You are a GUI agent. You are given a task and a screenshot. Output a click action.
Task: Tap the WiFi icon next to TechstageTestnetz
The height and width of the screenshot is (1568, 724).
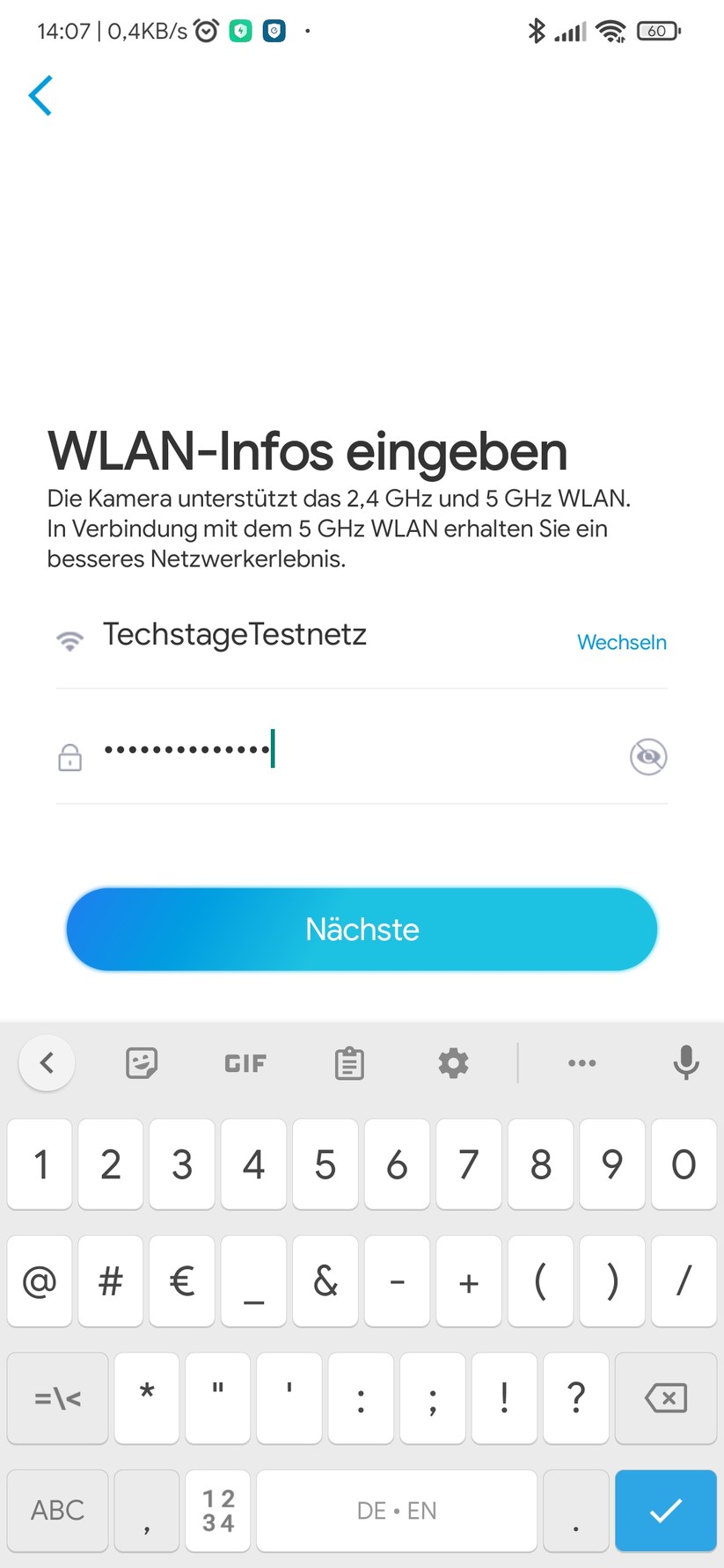coord(69,640)
